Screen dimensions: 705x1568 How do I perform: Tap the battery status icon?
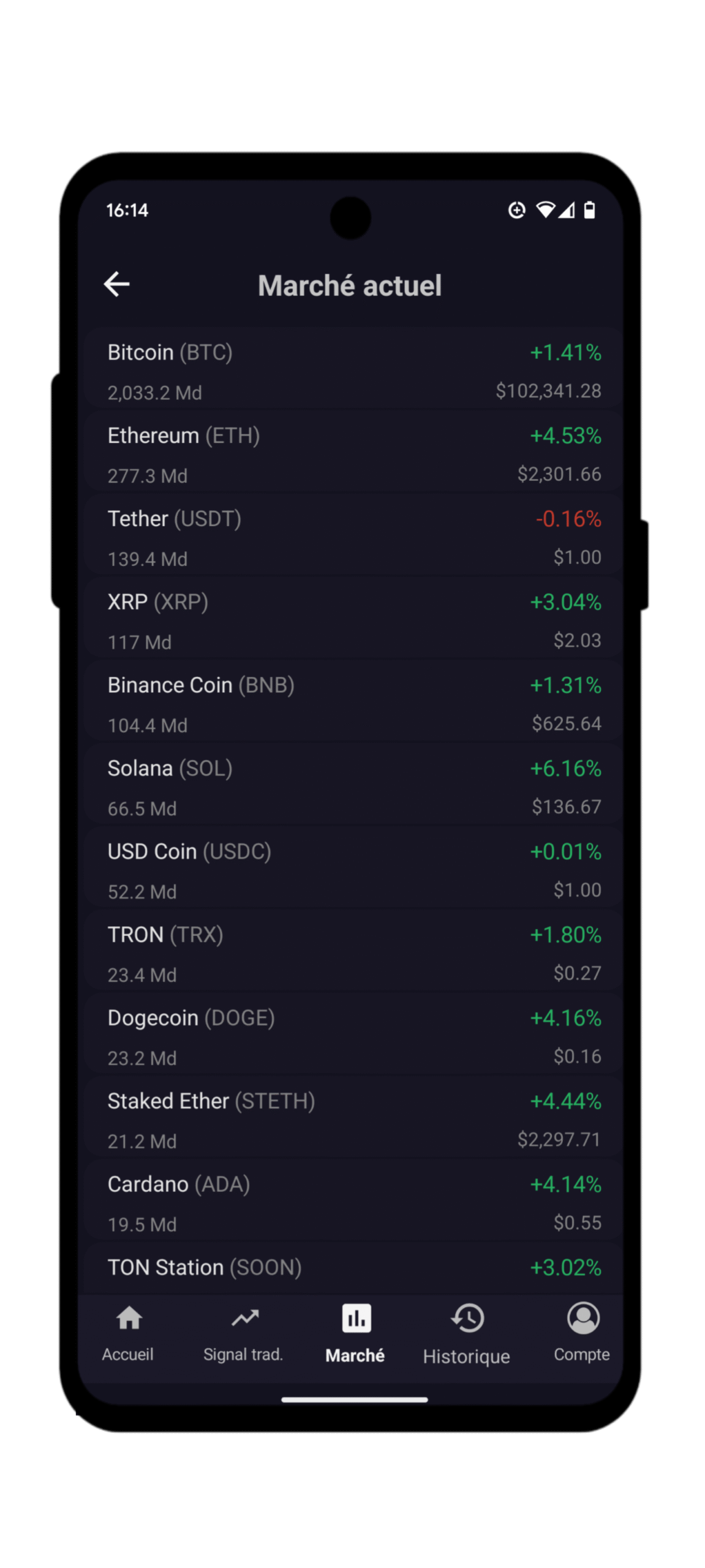(589, 210)
